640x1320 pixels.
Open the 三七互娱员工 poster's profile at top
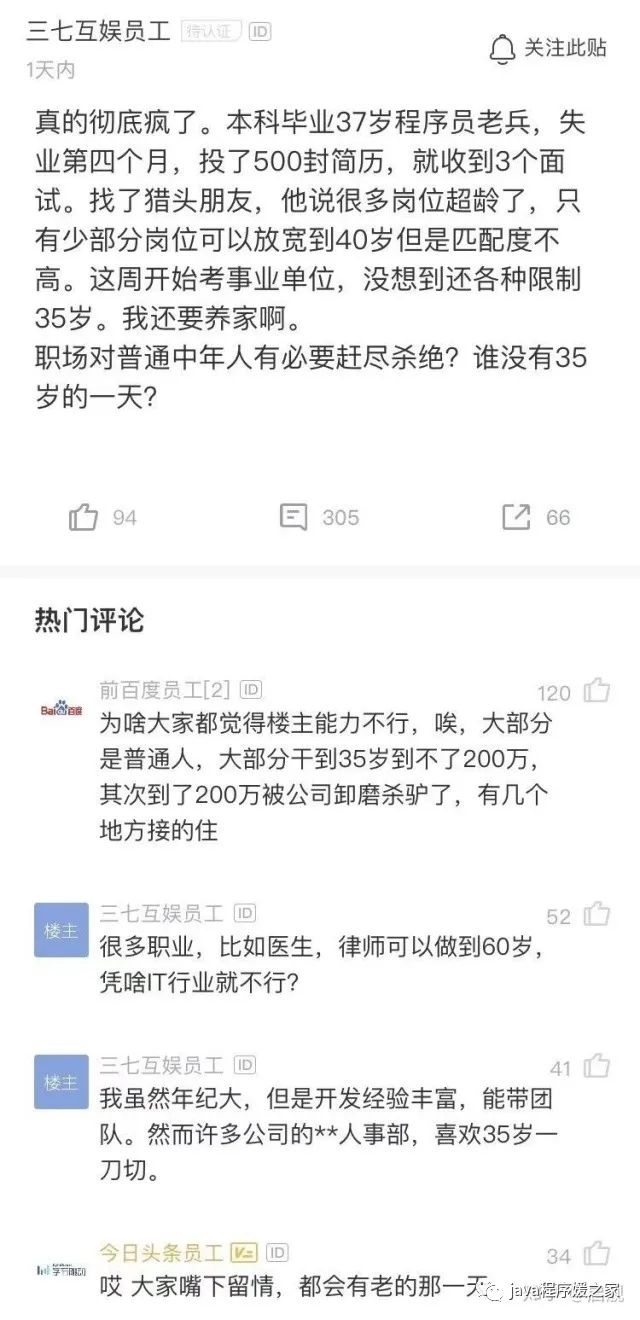100,31
